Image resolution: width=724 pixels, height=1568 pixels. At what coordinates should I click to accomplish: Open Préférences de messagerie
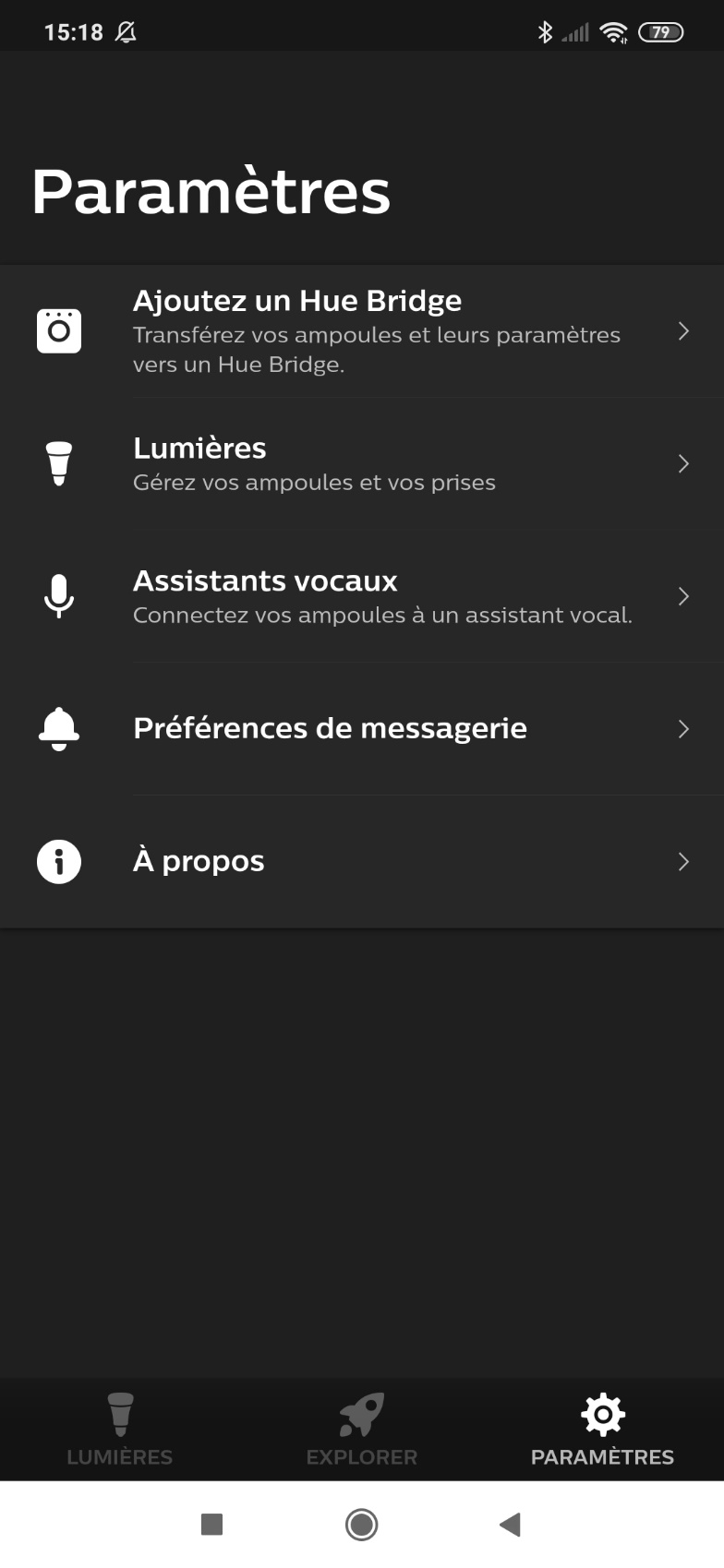click(x=362, y=729)
